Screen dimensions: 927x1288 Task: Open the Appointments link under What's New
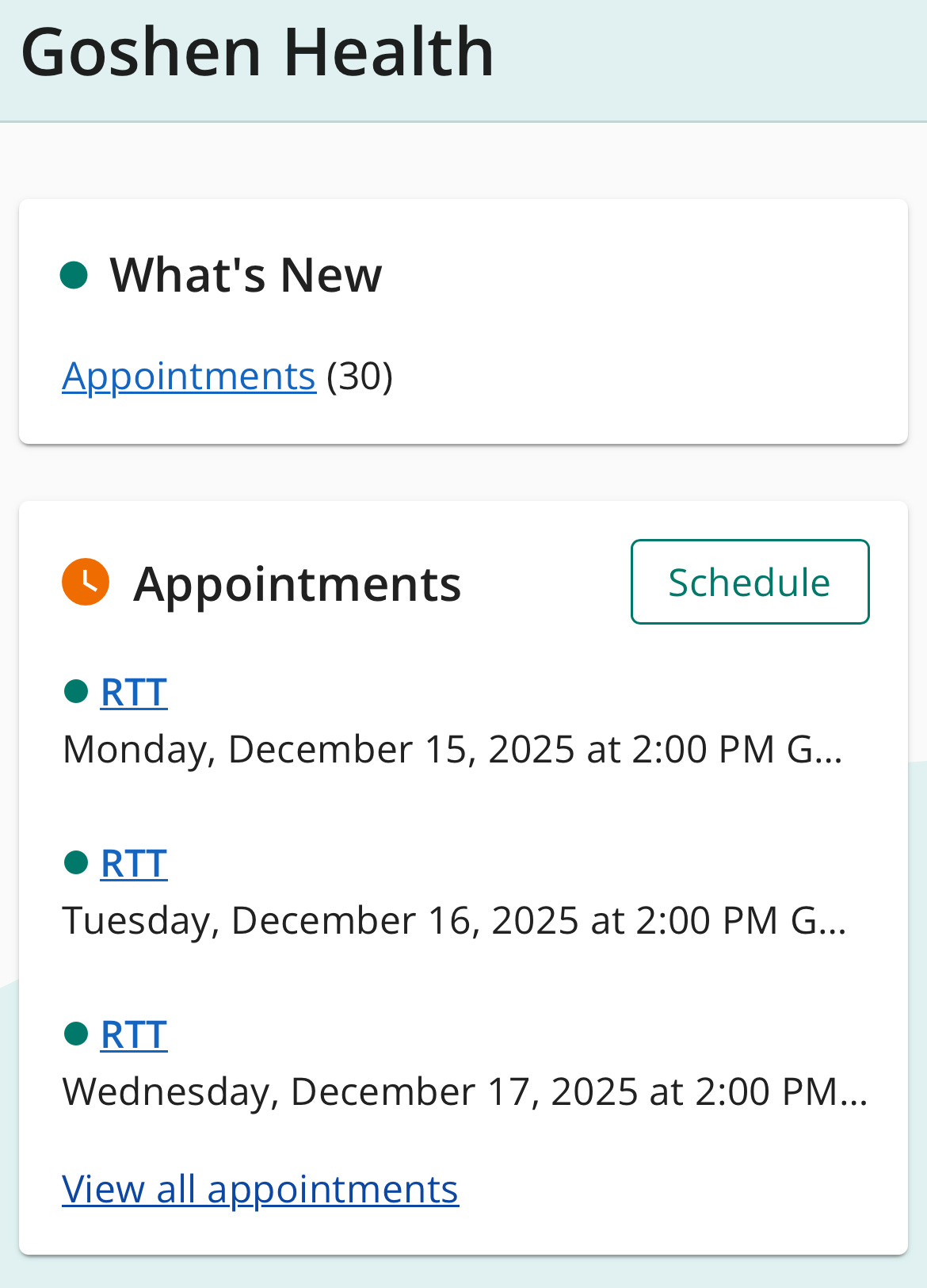[189, 376]
